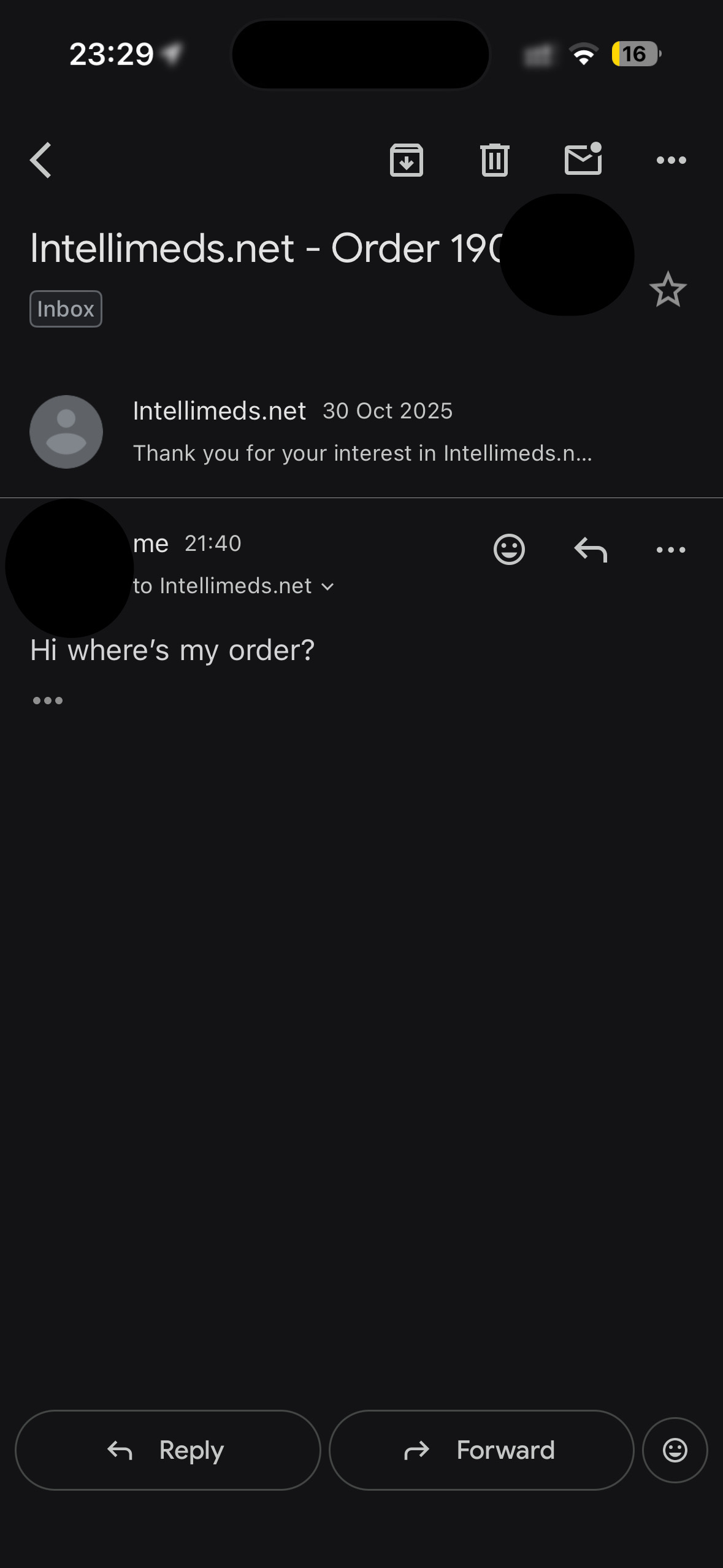The width and height of the screenshot is (723, 1568).
Task: Open the top toolbar overflow menu
Action: [x=671, y=160]
